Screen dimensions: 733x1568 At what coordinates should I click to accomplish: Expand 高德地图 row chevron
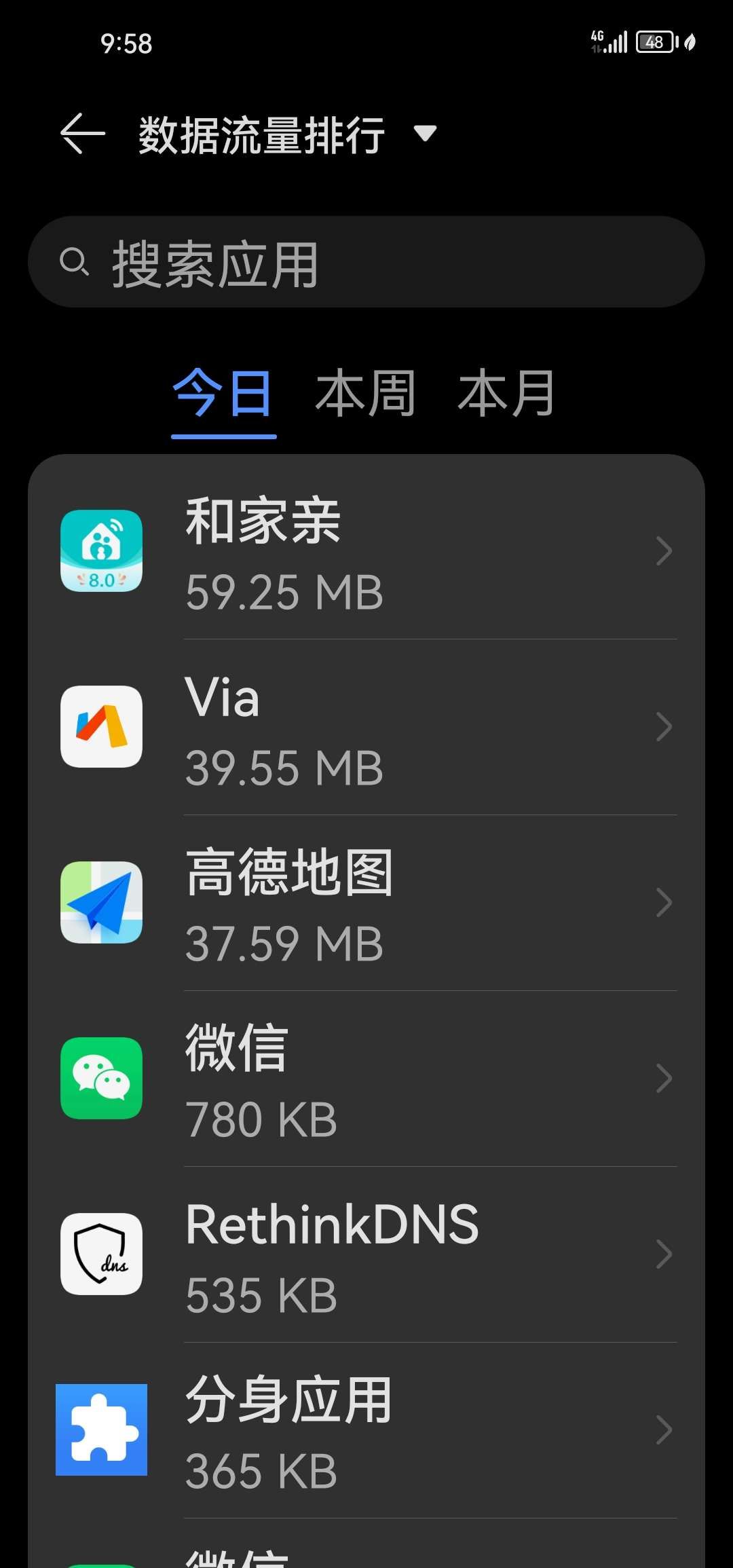point(662,903)
